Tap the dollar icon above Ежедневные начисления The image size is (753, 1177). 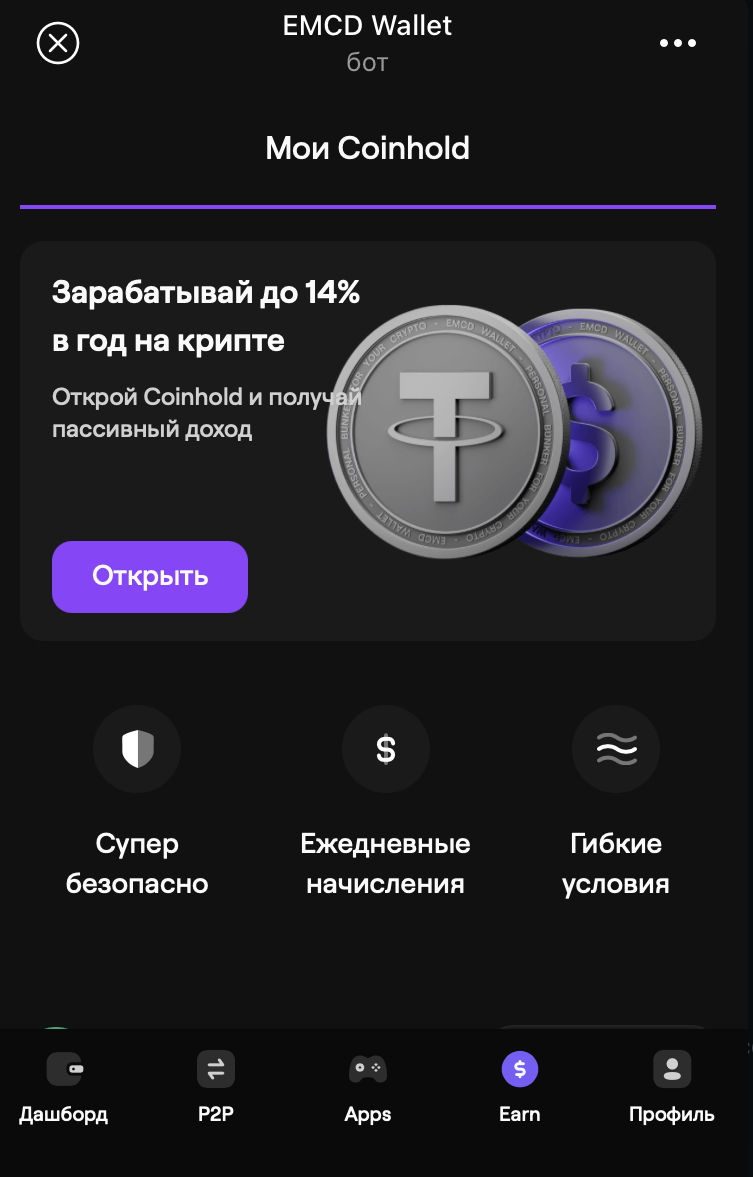(386, 748)
